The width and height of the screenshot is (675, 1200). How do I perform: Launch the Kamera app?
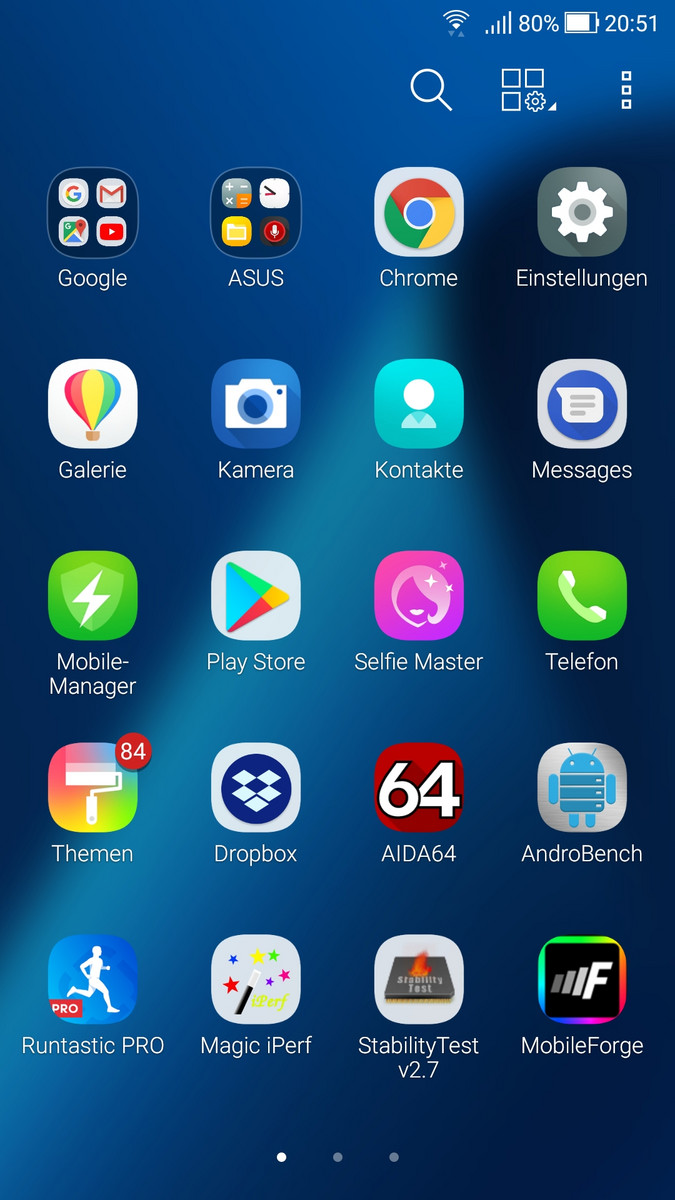(256, 404)
